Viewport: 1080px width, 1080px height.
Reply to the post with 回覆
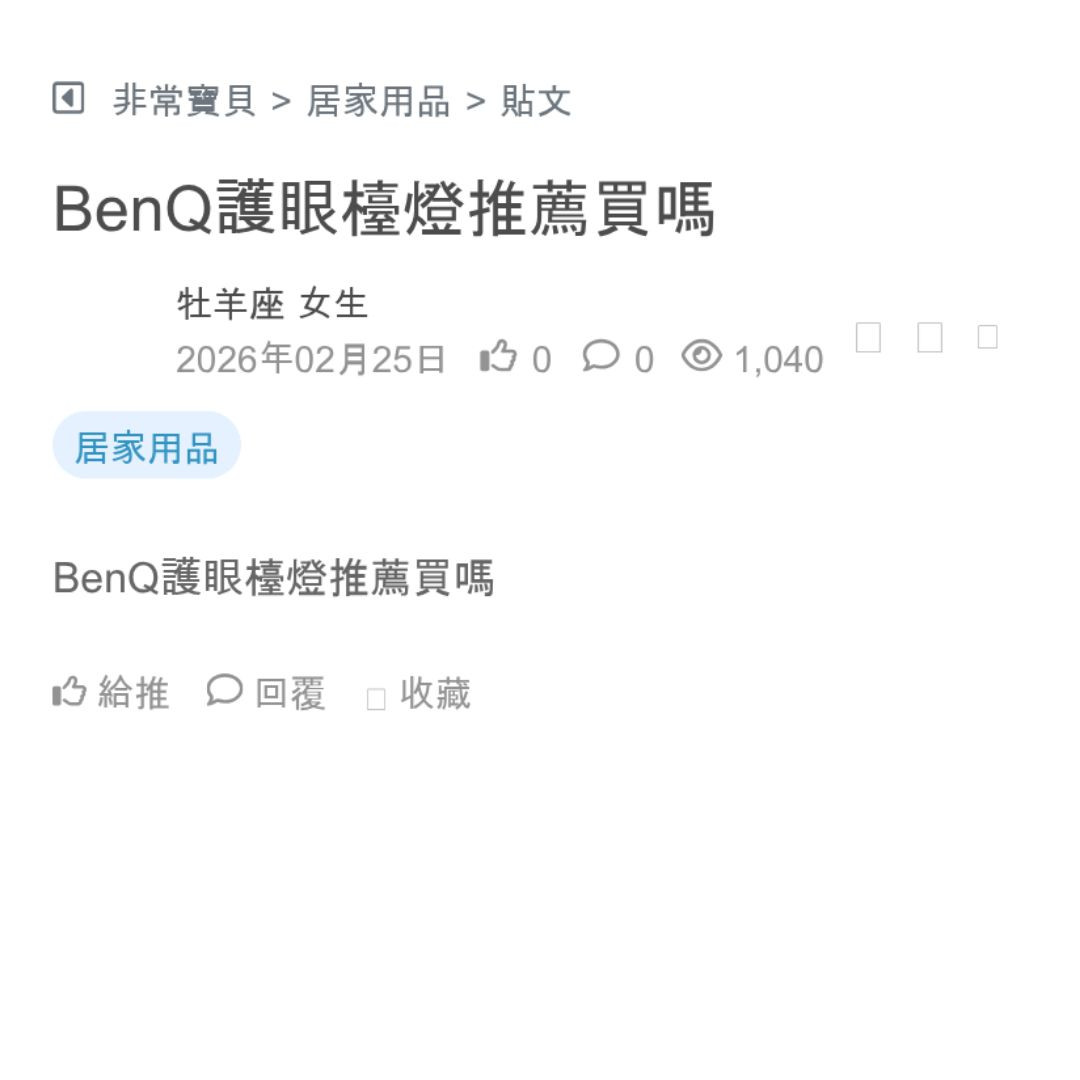point(266,692)
